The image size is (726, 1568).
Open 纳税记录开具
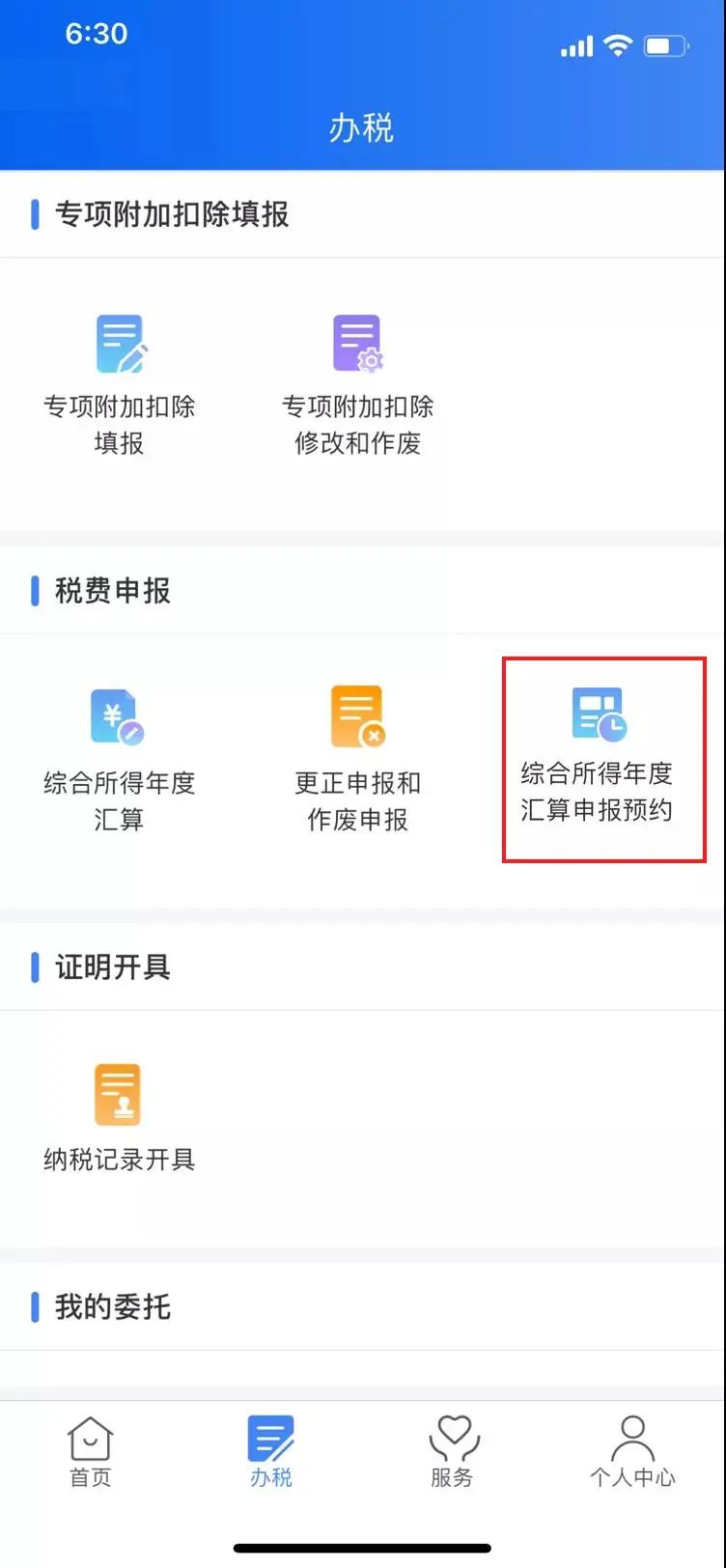pos(119,1118)
